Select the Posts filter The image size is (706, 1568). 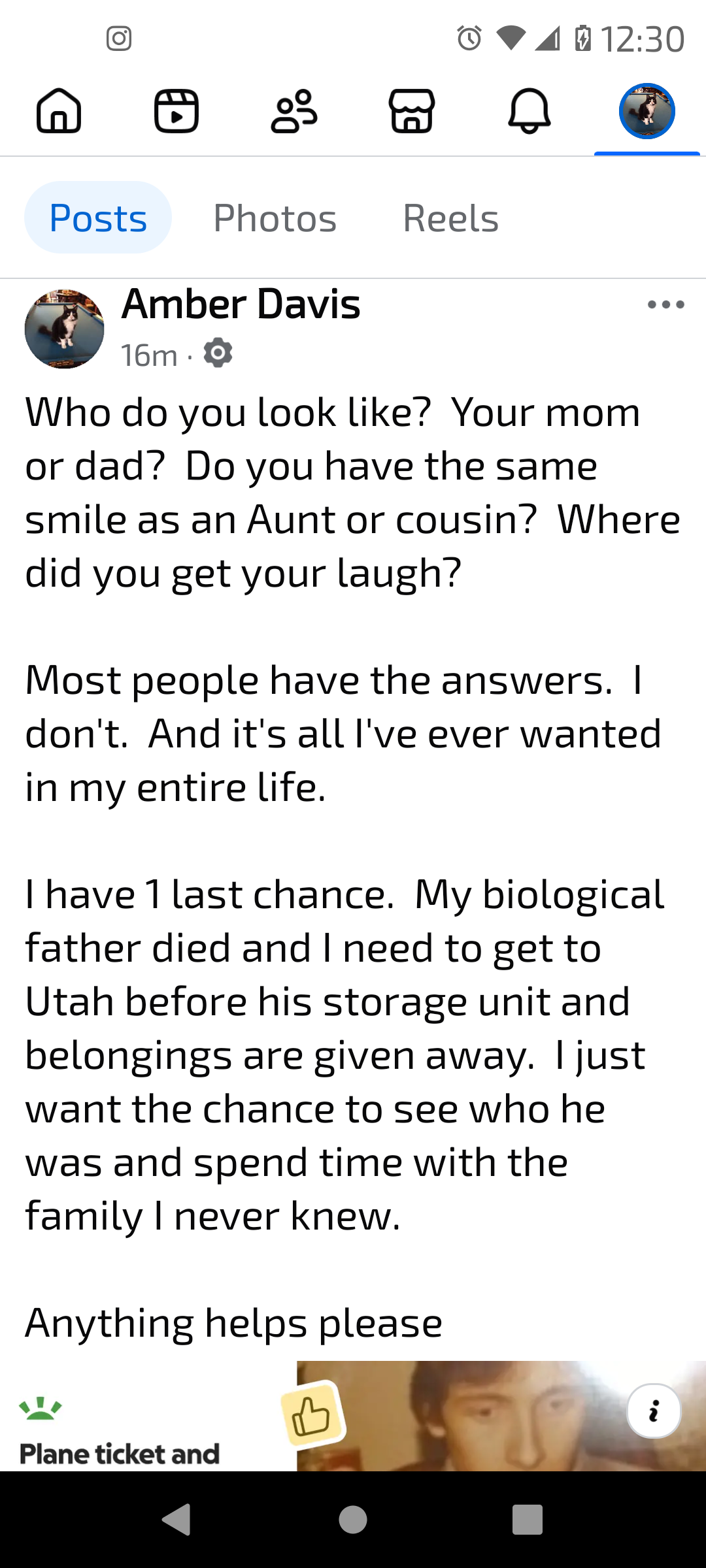(98, 218)
